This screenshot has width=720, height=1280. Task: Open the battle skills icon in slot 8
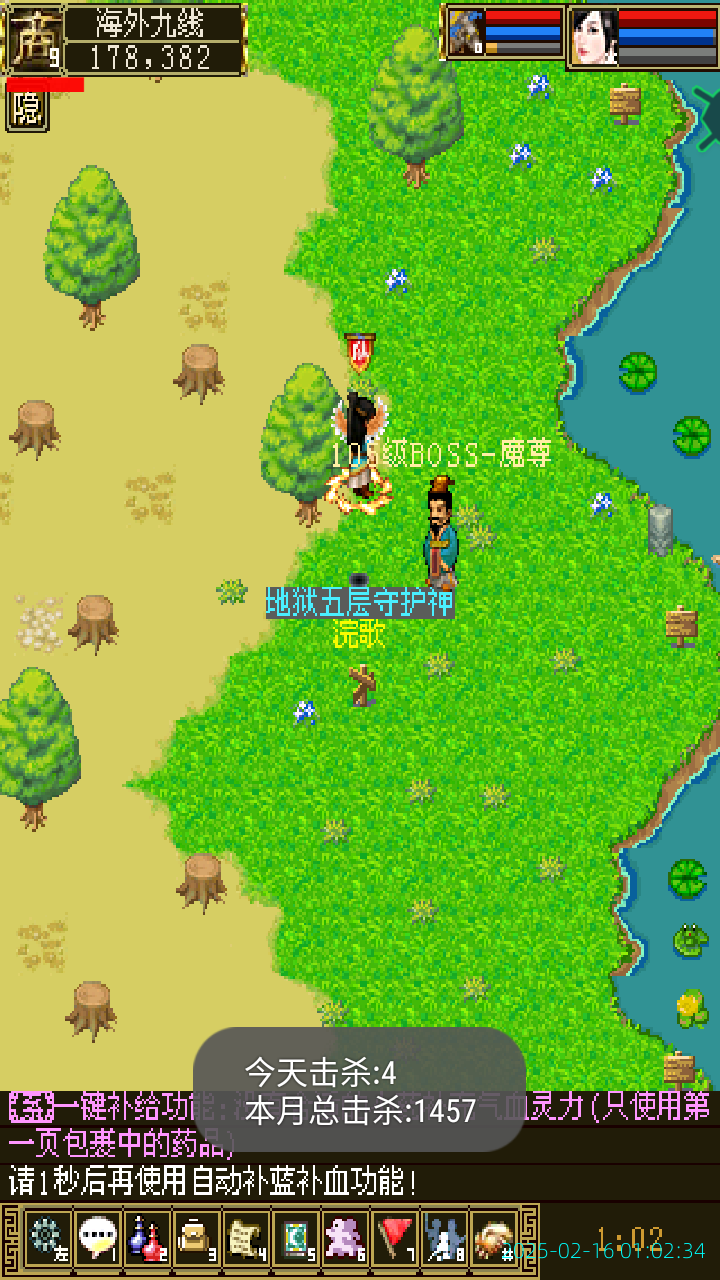click(444, 1237)
